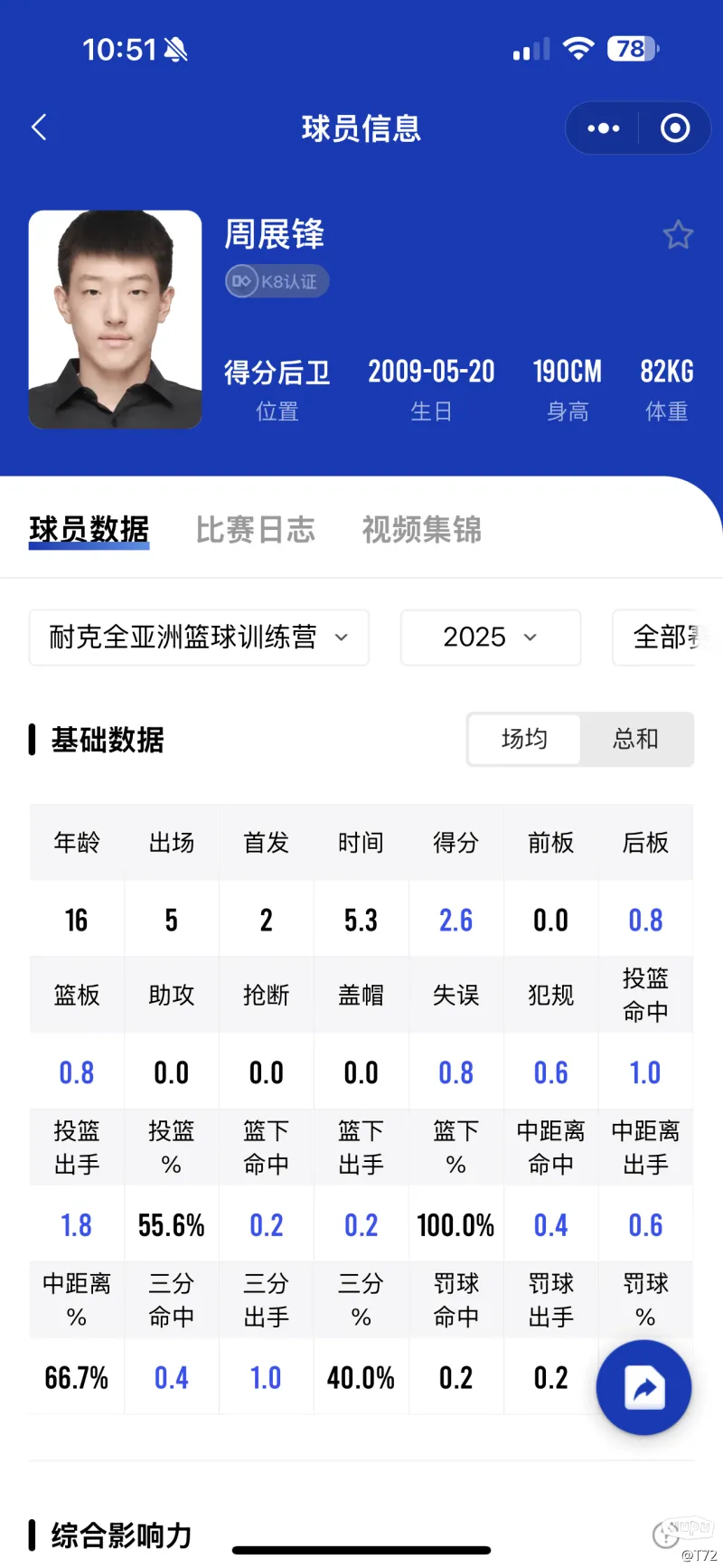Select the 球员数据 tab
This screenshot has height=1568, width=723.
89,529
